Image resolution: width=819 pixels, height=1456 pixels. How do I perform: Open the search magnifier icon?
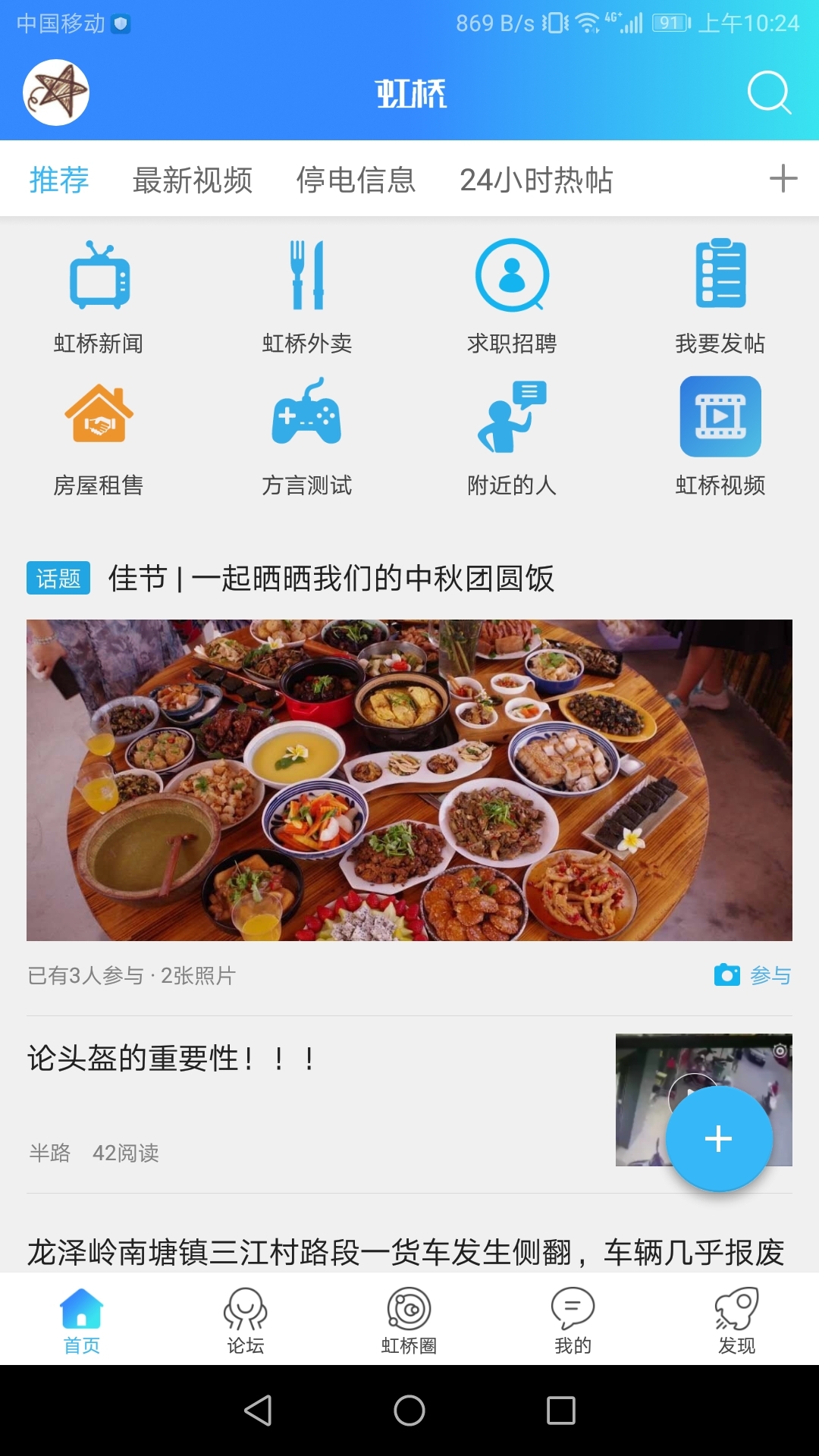point(769,93)
